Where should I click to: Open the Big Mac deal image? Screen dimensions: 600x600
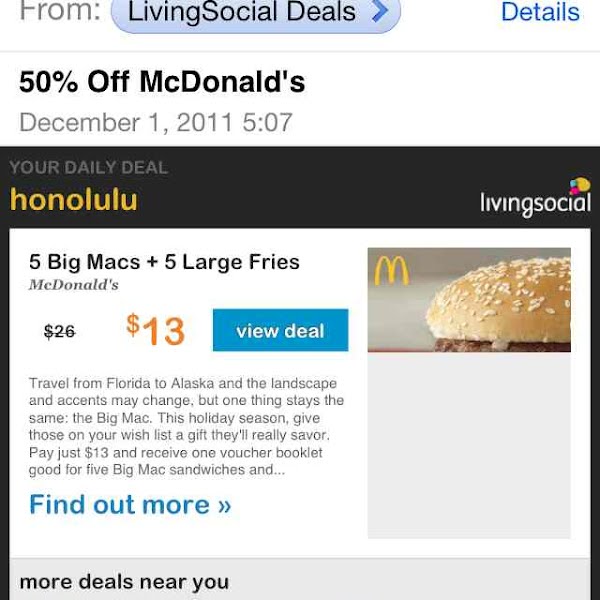(469, 300)
